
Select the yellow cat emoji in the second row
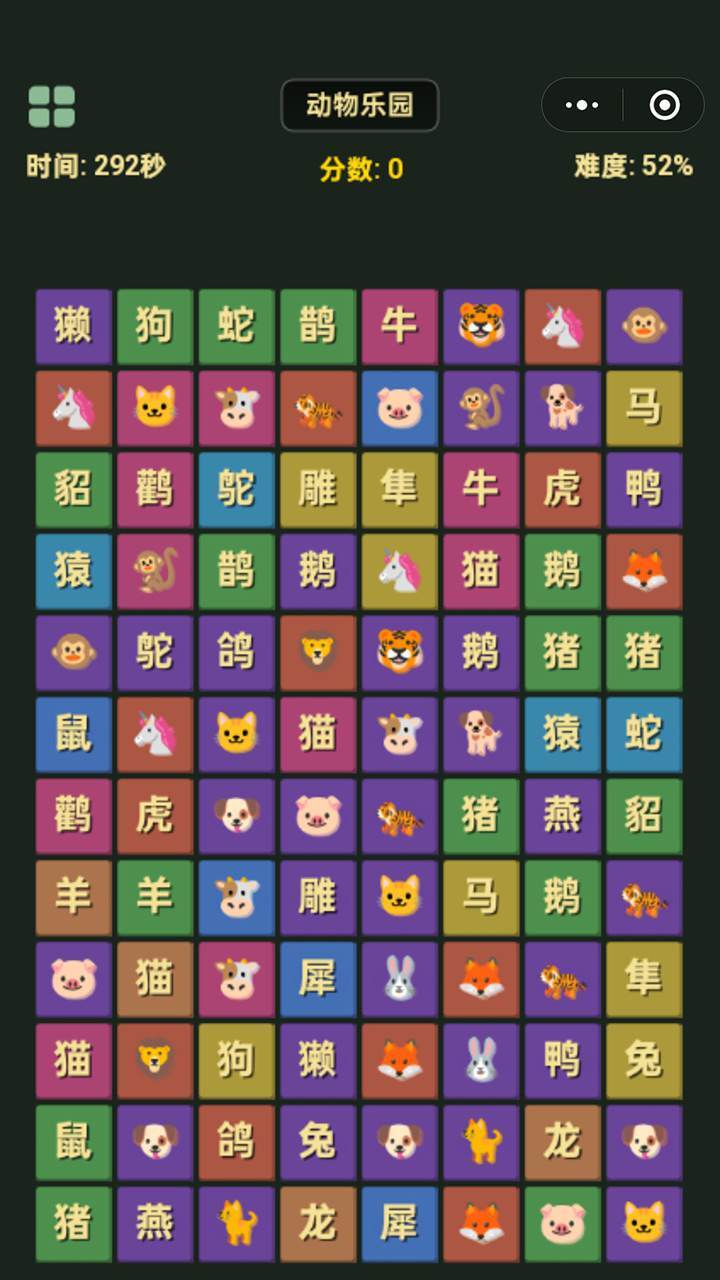(x=154, y=409)
